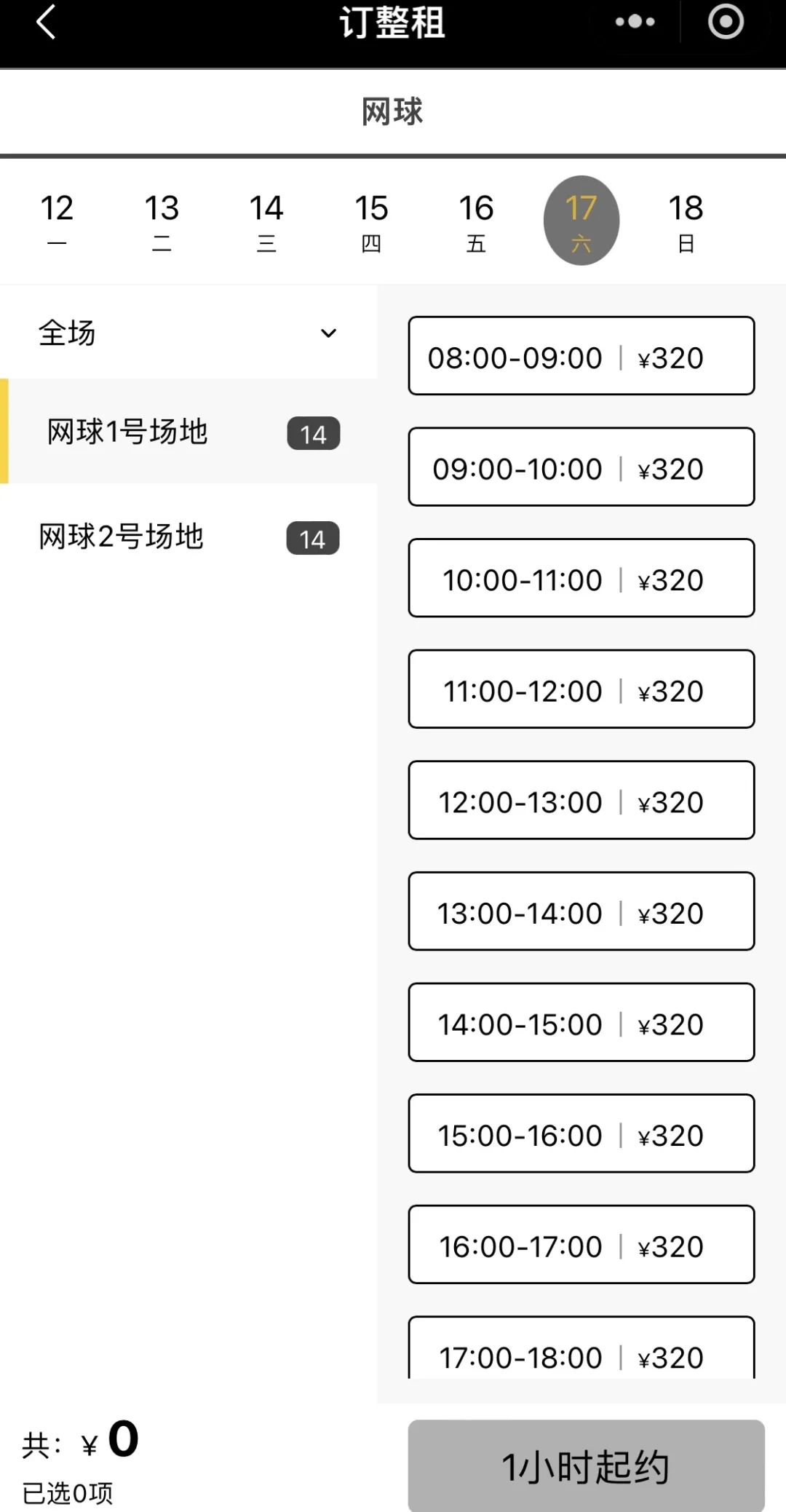The image size is (786, 1512).
Task: Choose date 16 (Friday)
Action: pos(476,220)
